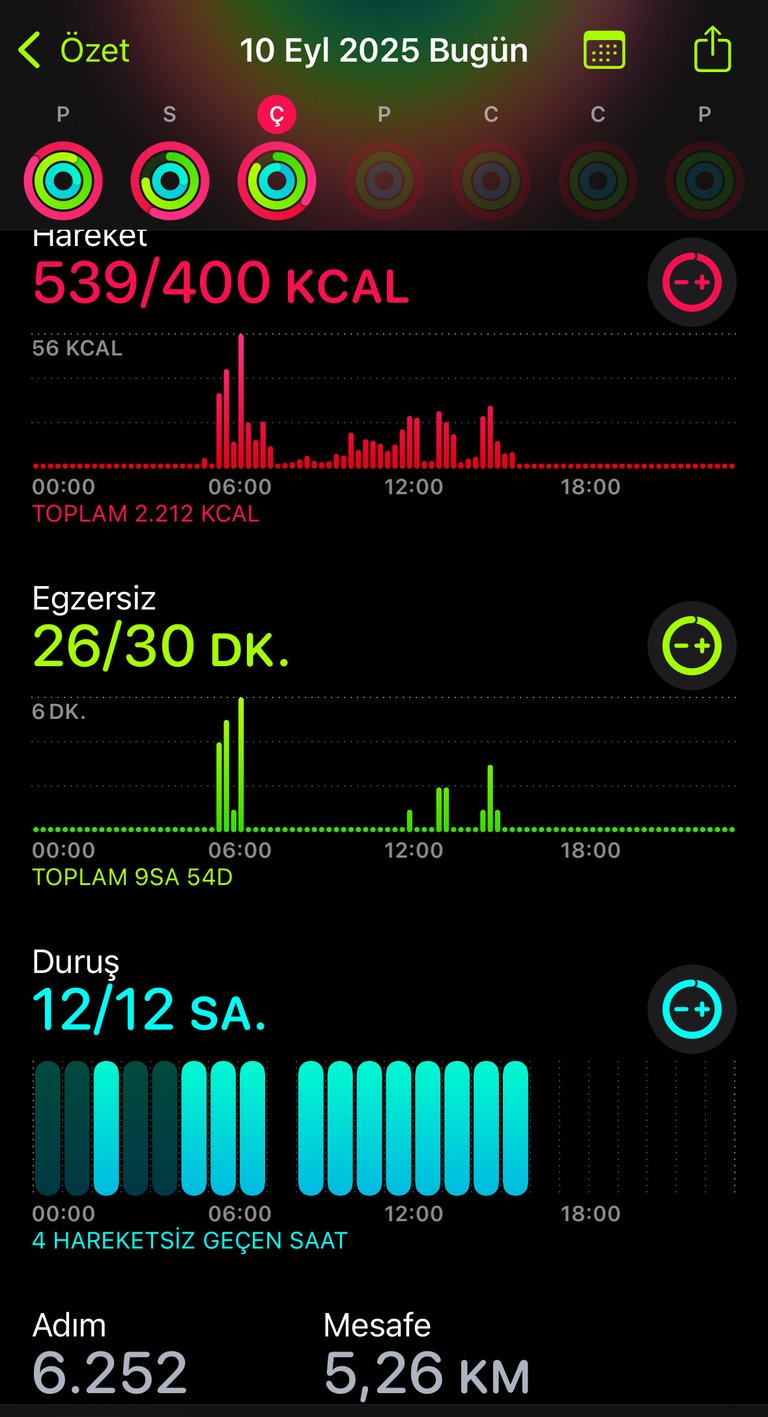Adjust the Hareket calorie goal
The width and height of the screenshot is (768, 1417).
click(x=692, y=282)
